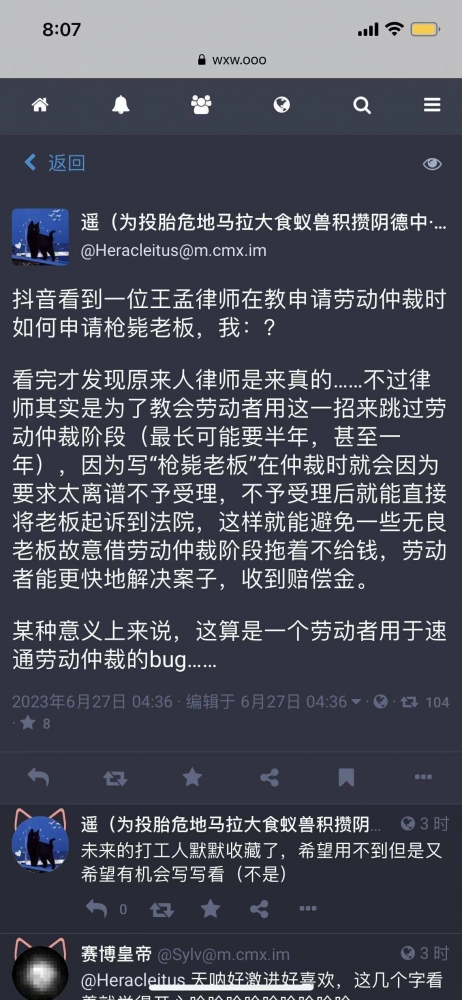The height and width of the screenshot is (1000, 462).
Task: Open the local community timeline icon
Action: 201,105
